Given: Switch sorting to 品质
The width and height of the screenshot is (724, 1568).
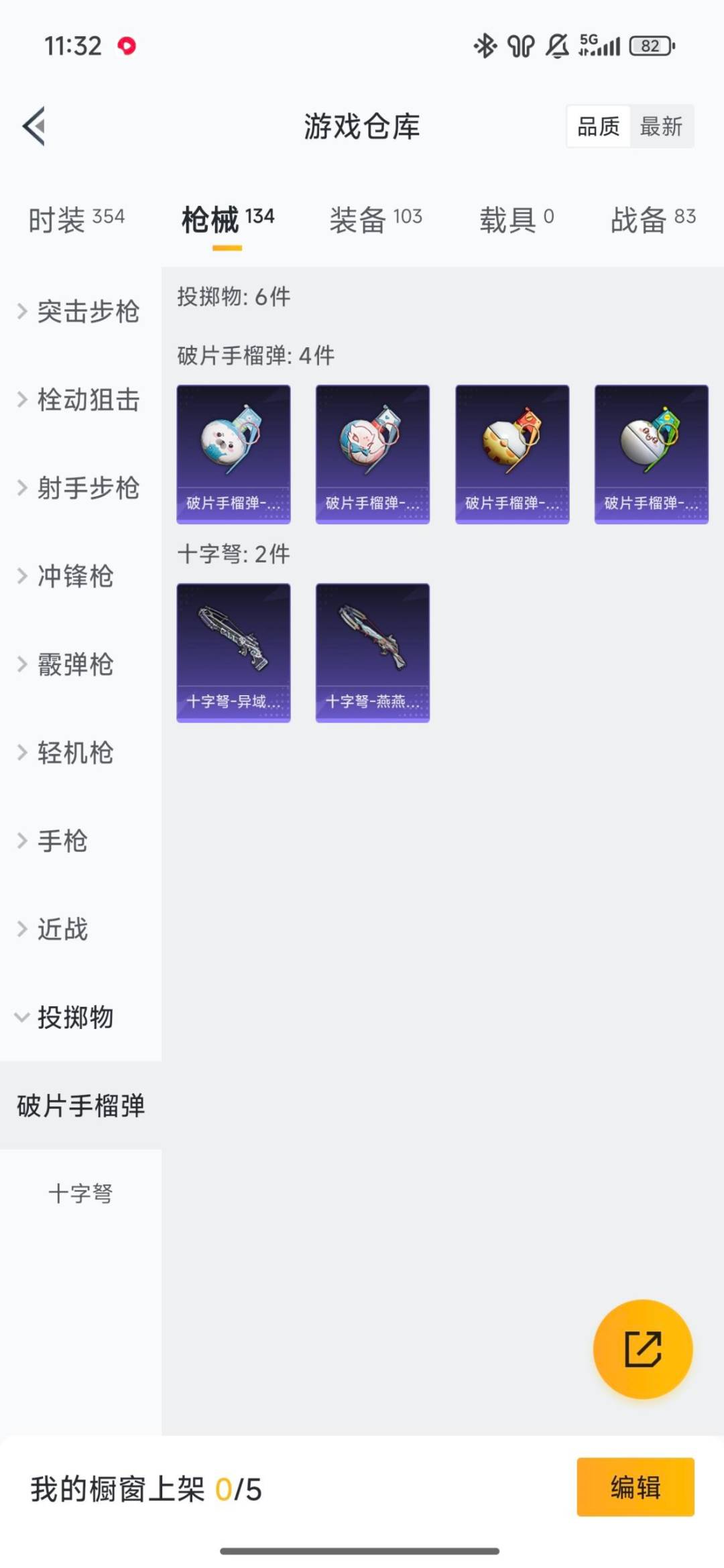Looking at the screenshot, I should pos(600,127).
